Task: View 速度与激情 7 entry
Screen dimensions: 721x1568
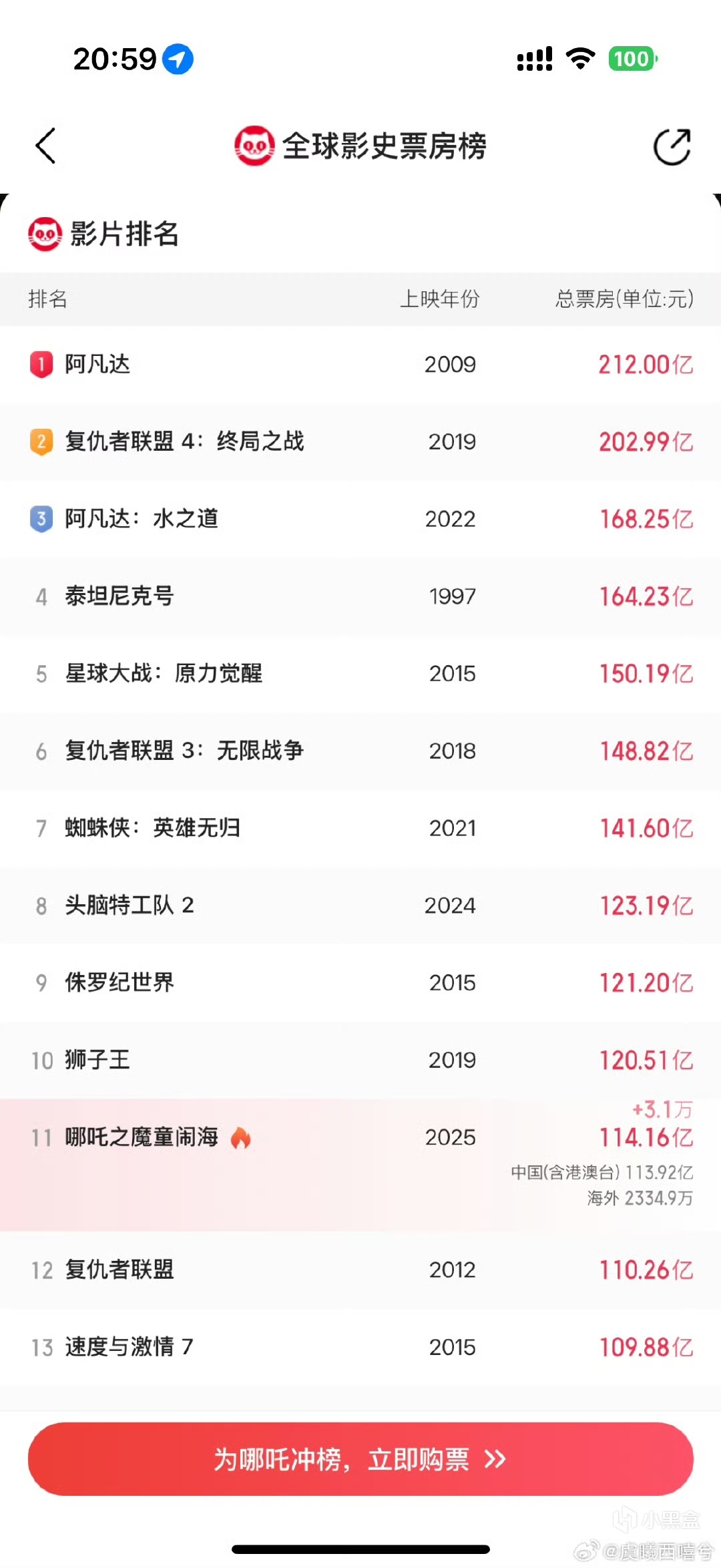Action: coord(360,1347)
